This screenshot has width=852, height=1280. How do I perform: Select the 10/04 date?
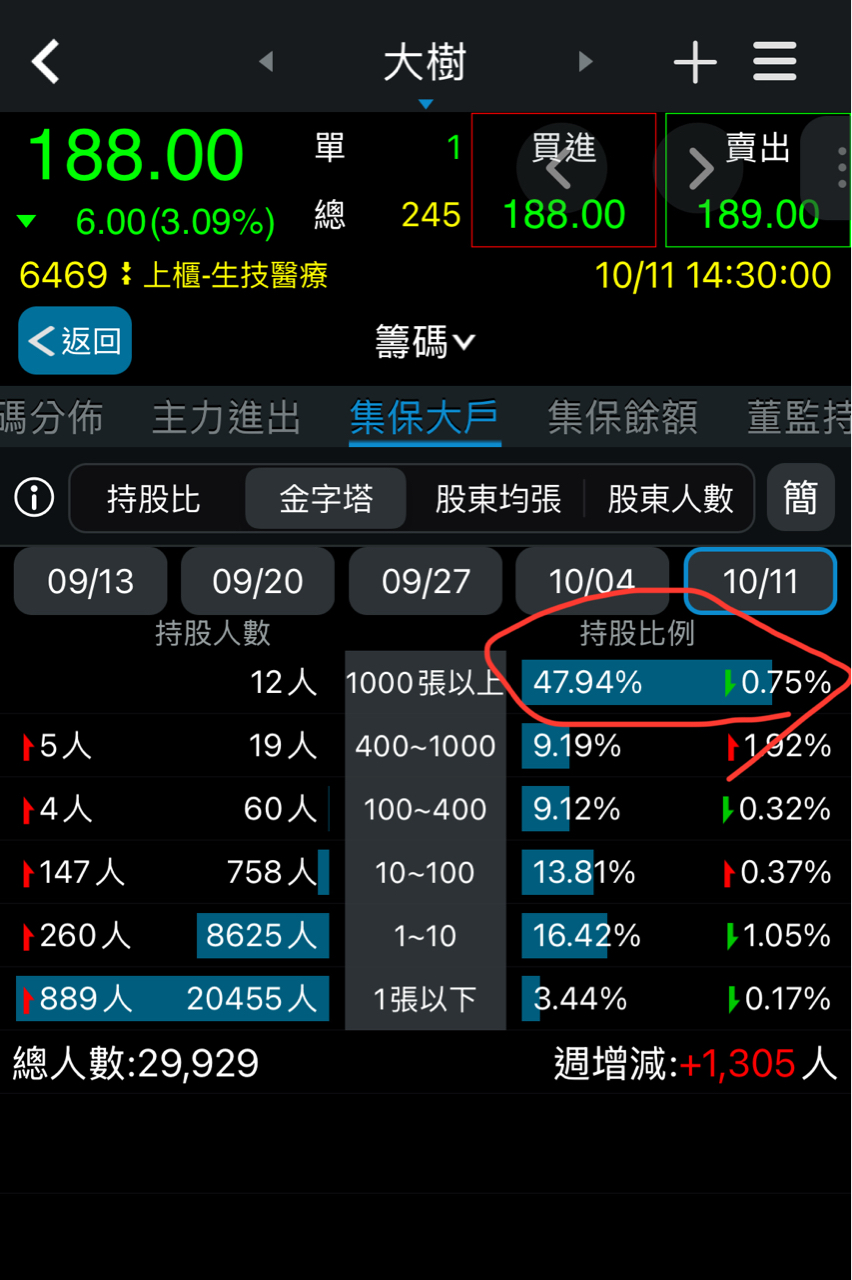(592, 581)
